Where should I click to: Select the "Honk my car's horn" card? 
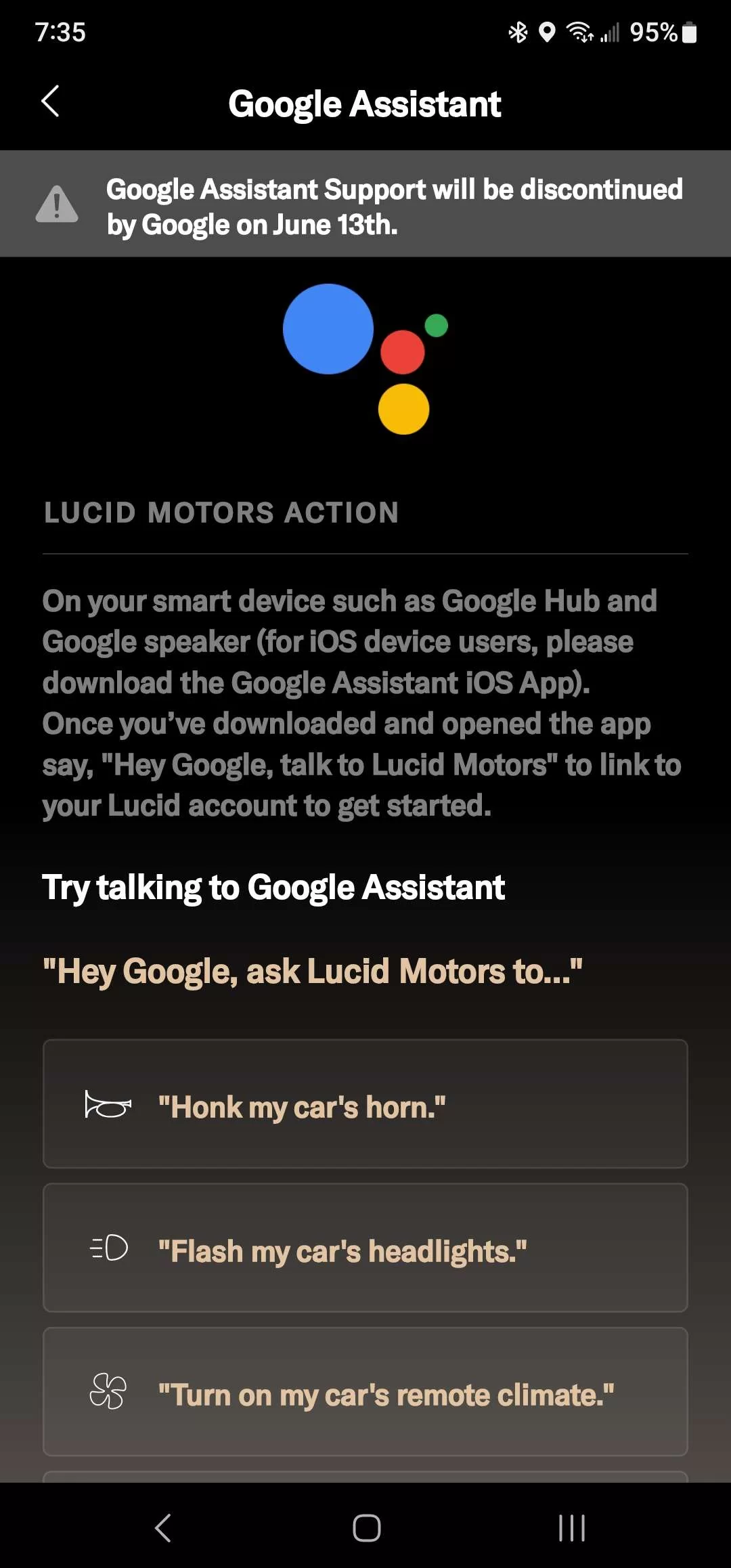click(x=365, y=1104)
